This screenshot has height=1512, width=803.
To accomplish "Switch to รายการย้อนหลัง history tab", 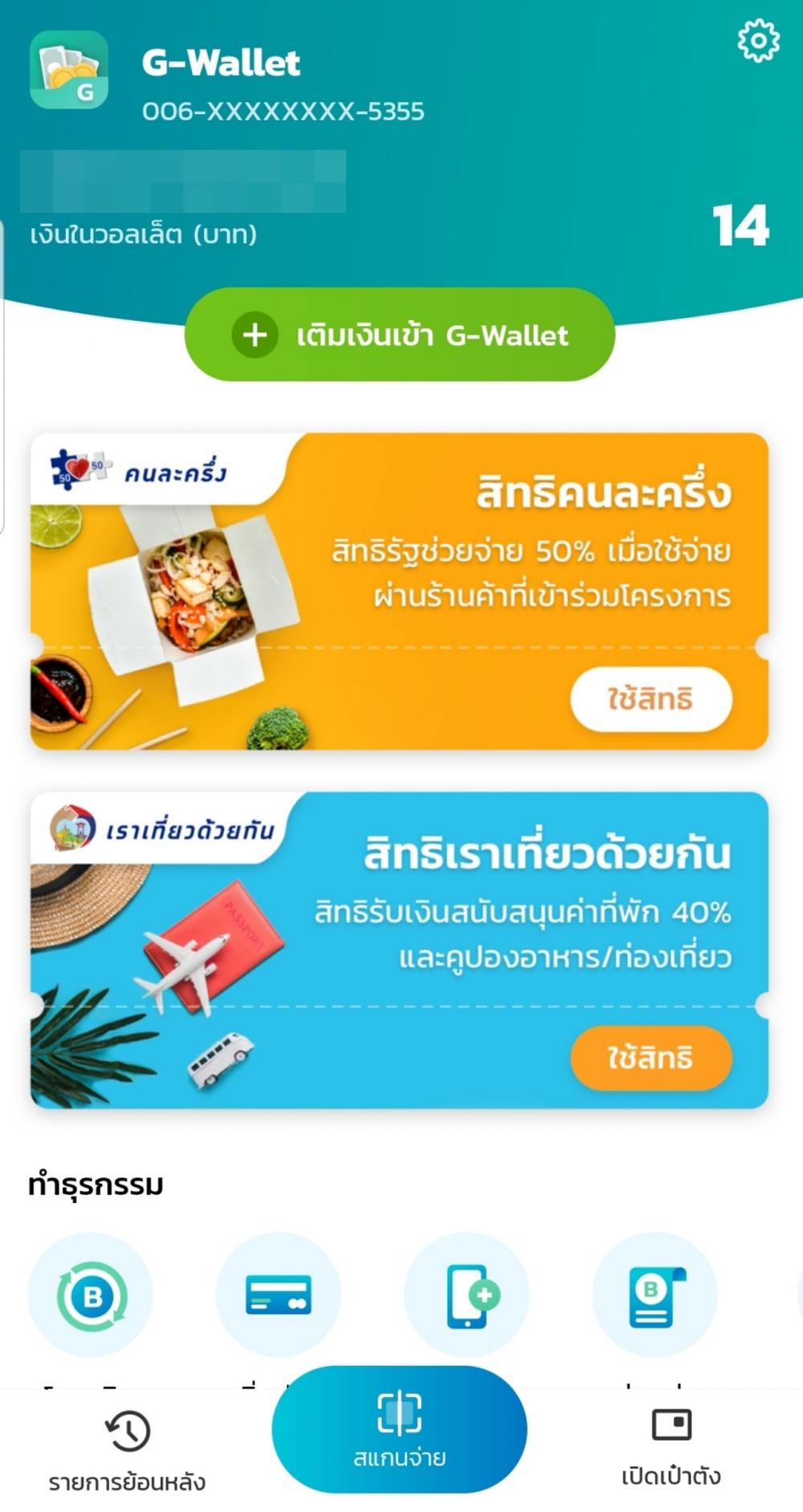I will (127, 1449).
